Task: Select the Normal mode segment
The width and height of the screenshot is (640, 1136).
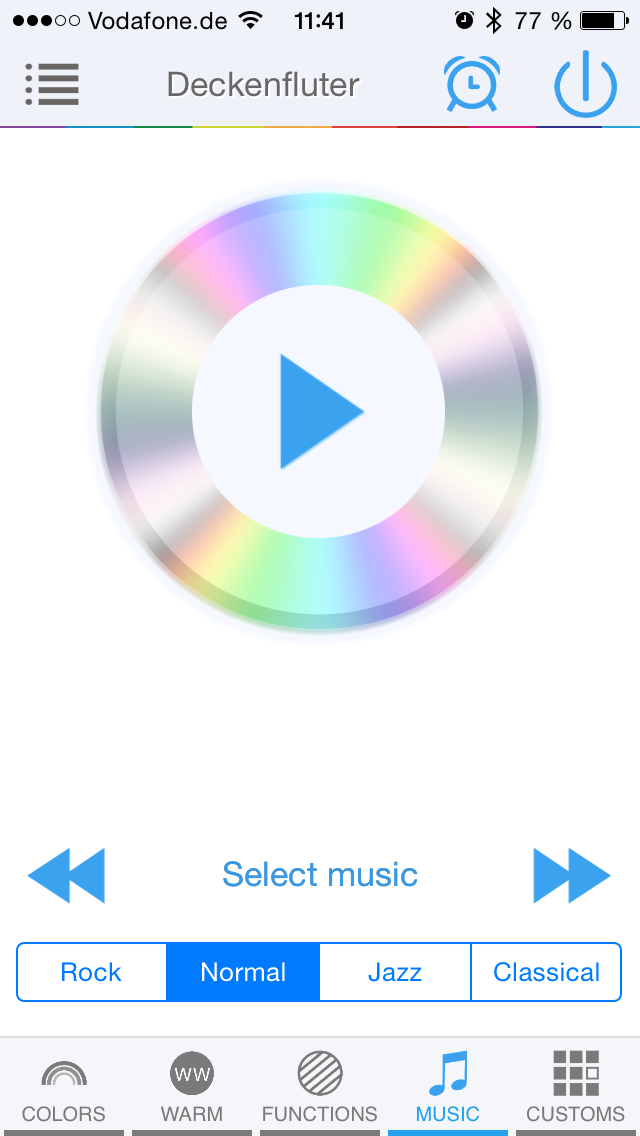Action: (243, 972)
